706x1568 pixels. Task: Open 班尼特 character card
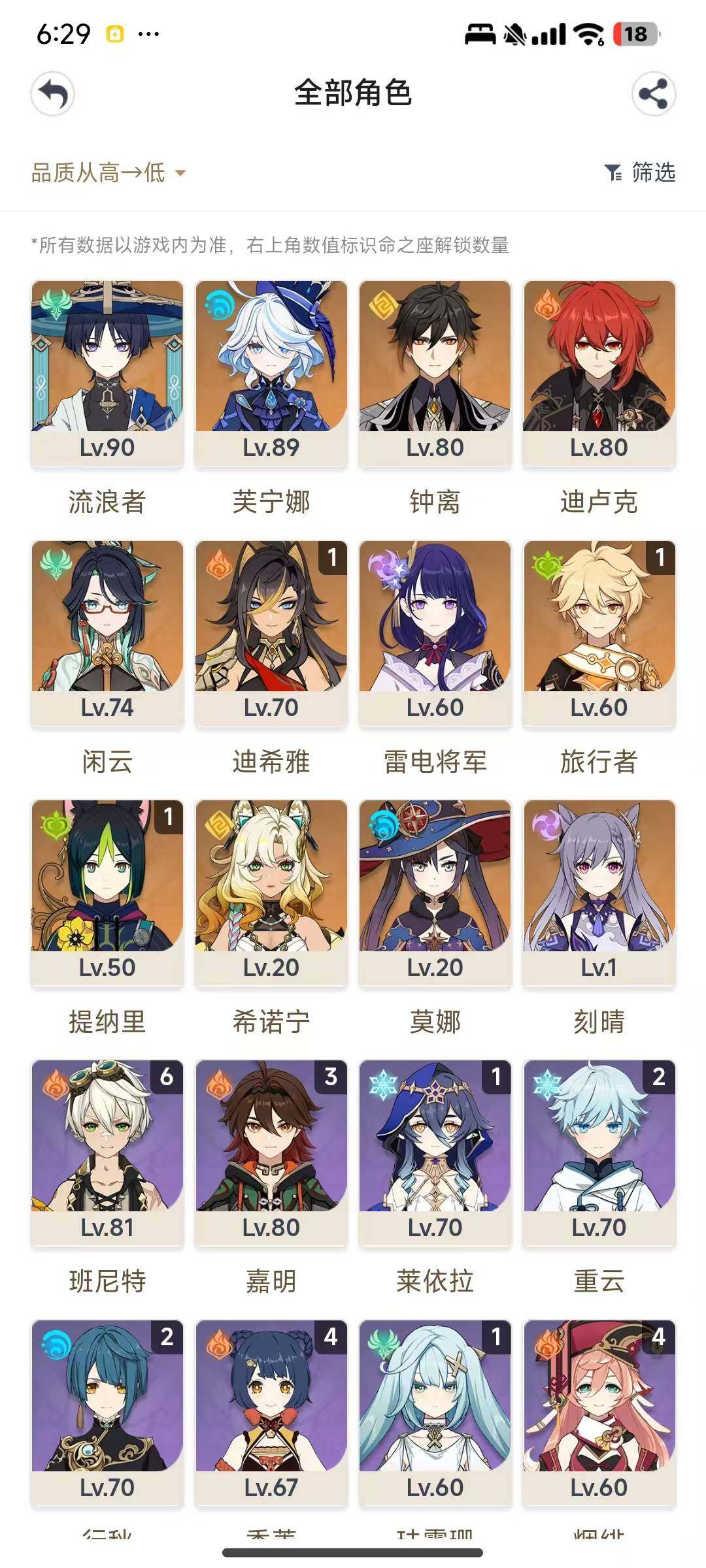tap(107, 1152)
